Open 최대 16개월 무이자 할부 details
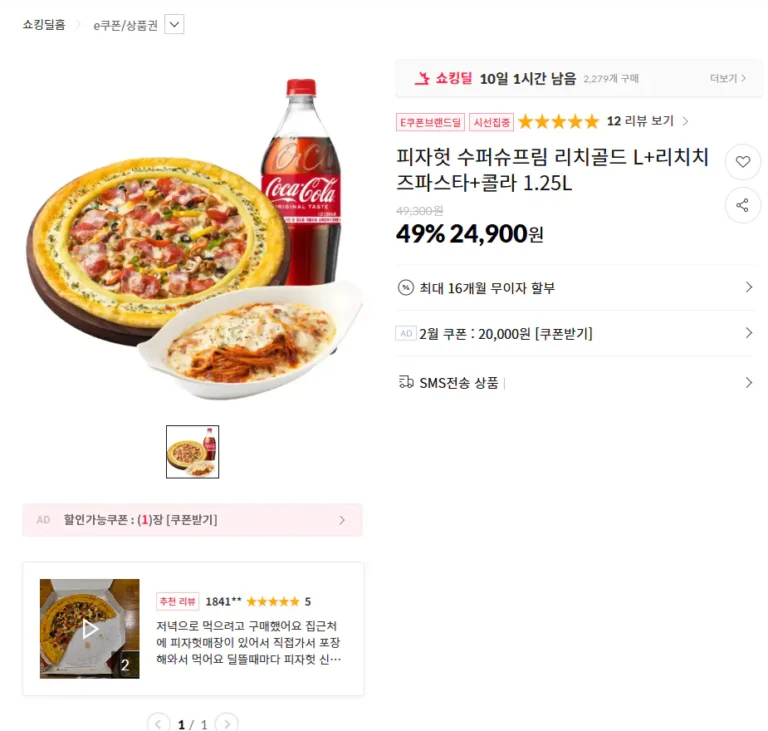 tap(574, 288)
